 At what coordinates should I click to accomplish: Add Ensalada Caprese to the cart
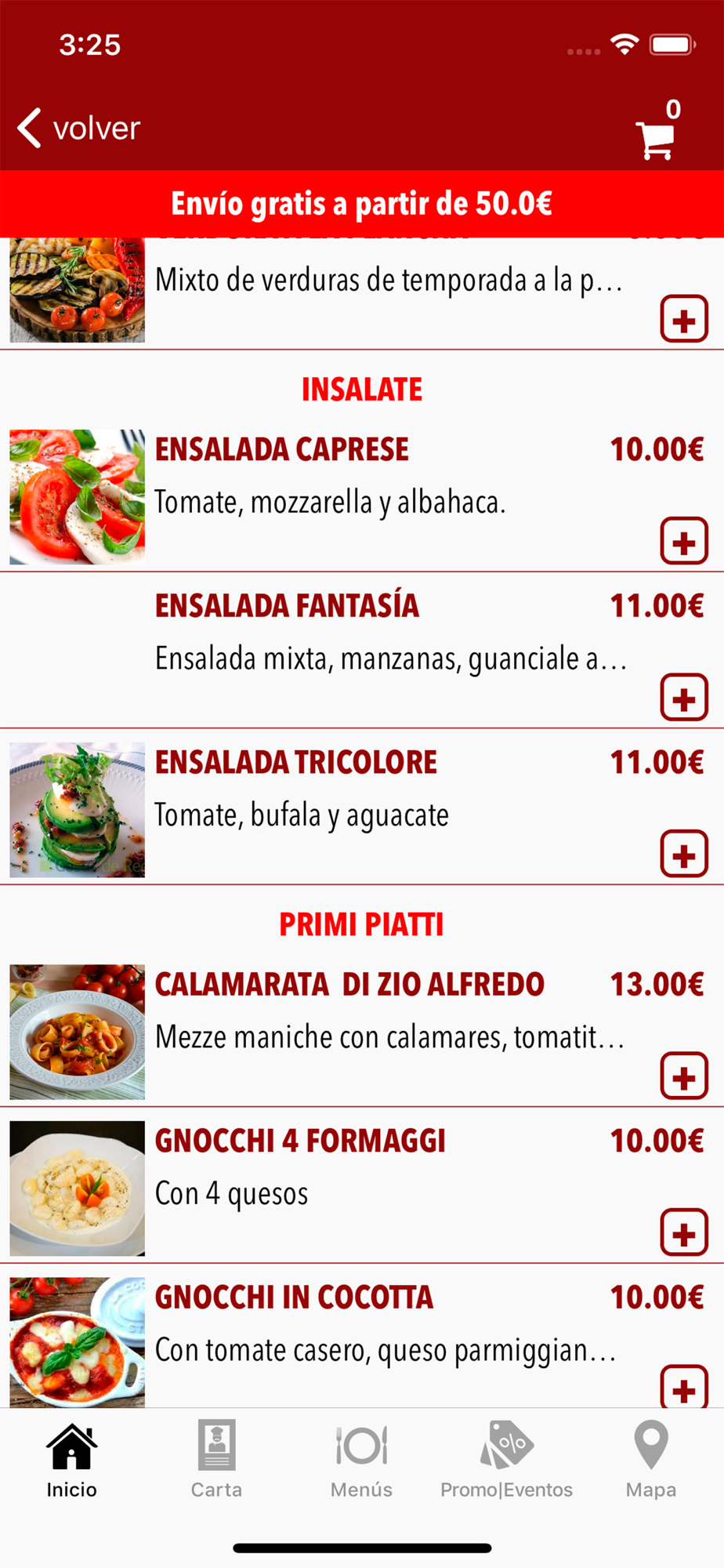684,541
